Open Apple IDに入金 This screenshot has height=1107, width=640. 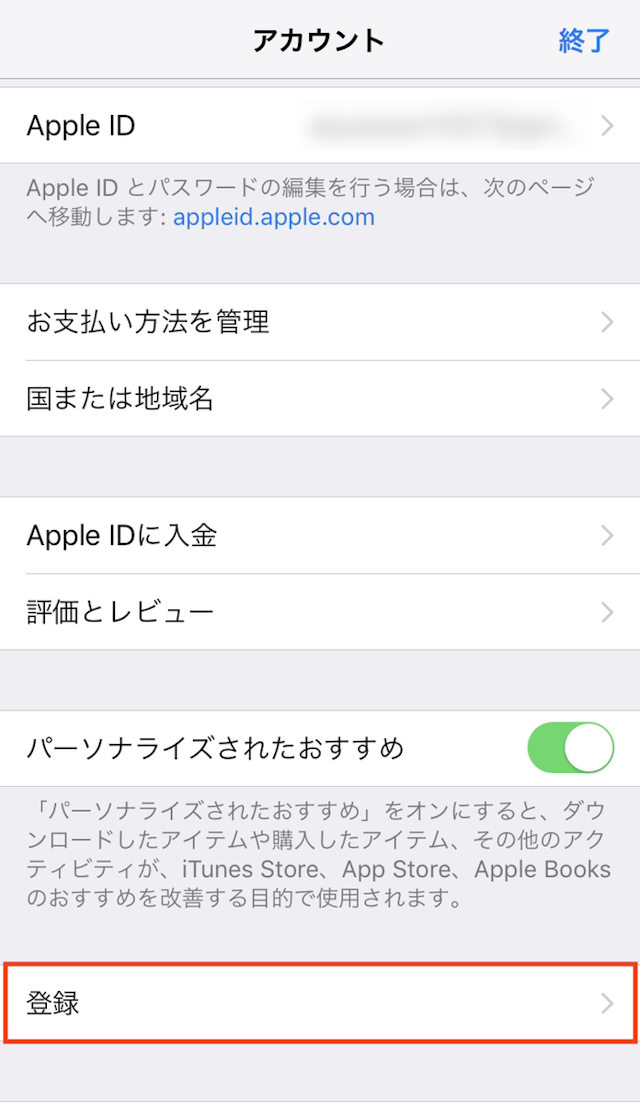click(320, 536)
